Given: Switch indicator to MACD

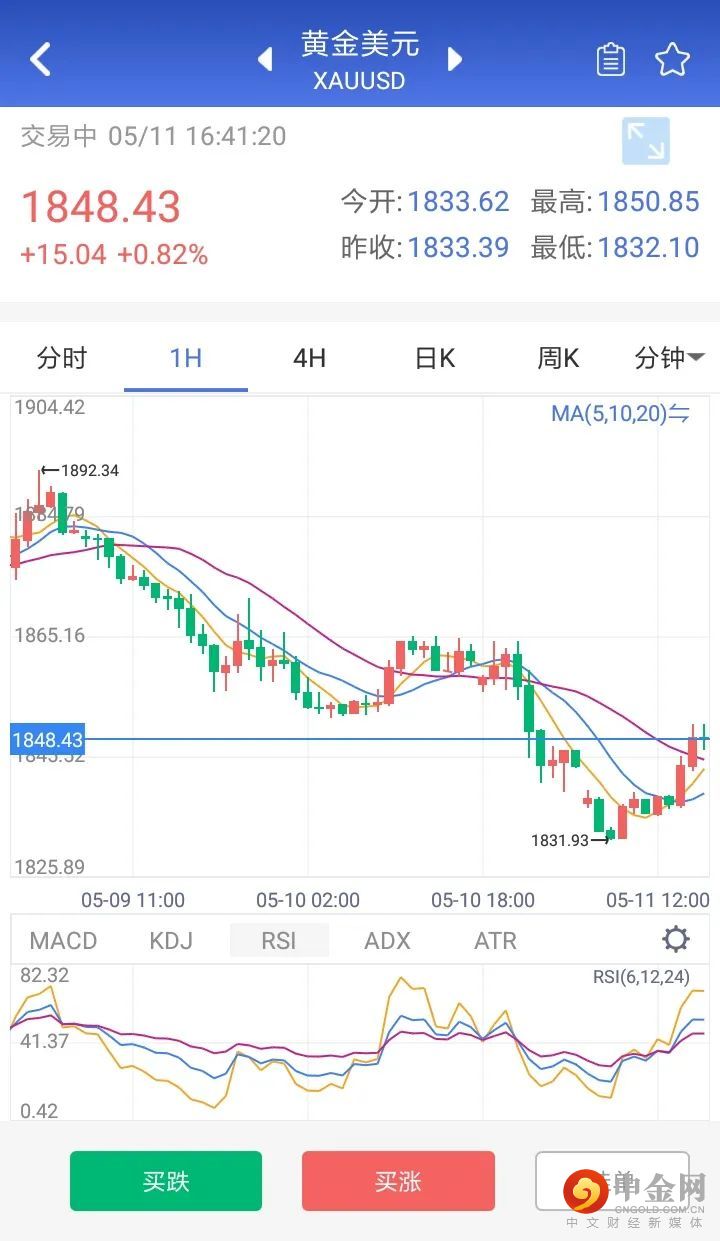Looking at the screenshot, I should tap(64, 940).
